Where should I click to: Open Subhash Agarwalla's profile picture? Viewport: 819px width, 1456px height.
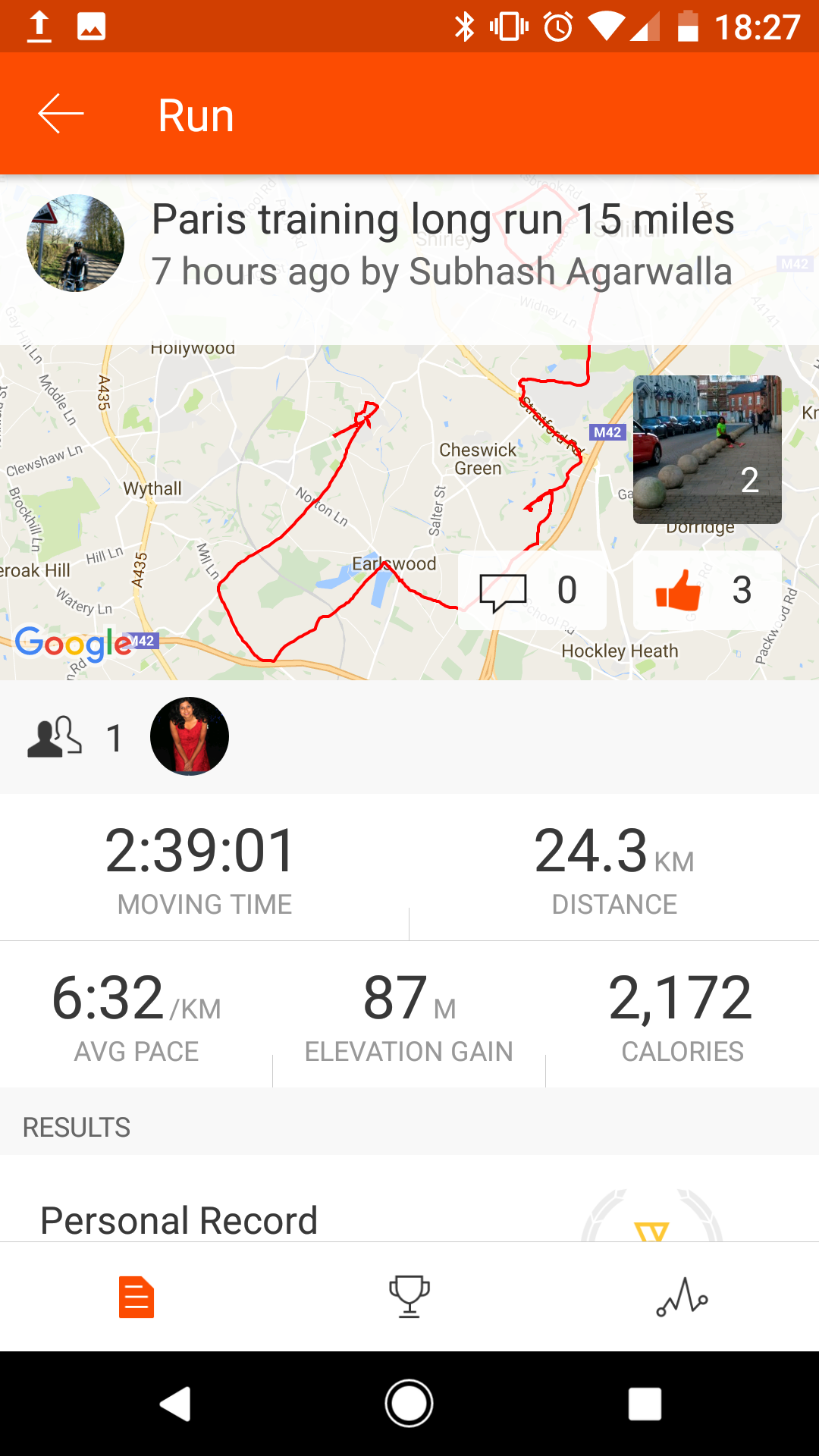75,243
